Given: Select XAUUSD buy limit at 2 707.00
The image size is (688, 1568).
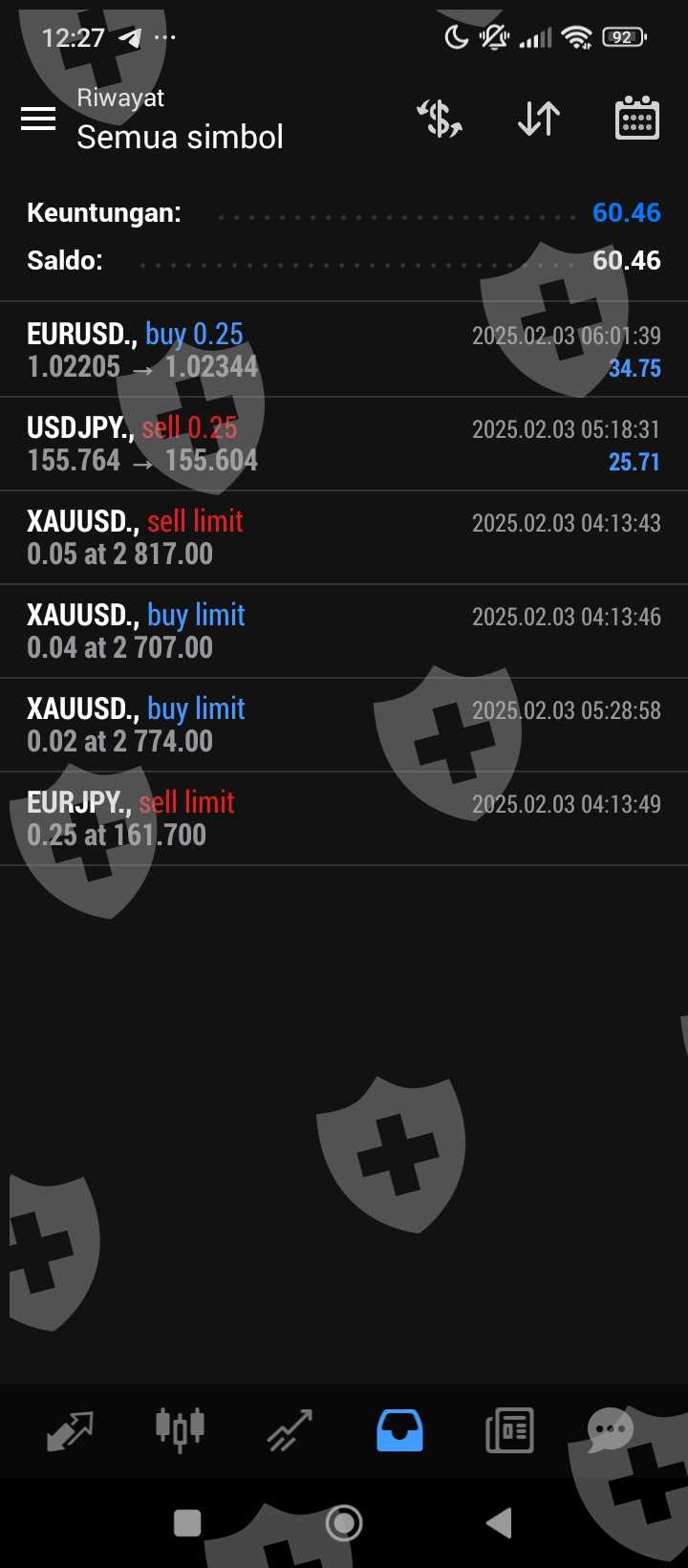Looking at the screenshot, I should 344,631.
